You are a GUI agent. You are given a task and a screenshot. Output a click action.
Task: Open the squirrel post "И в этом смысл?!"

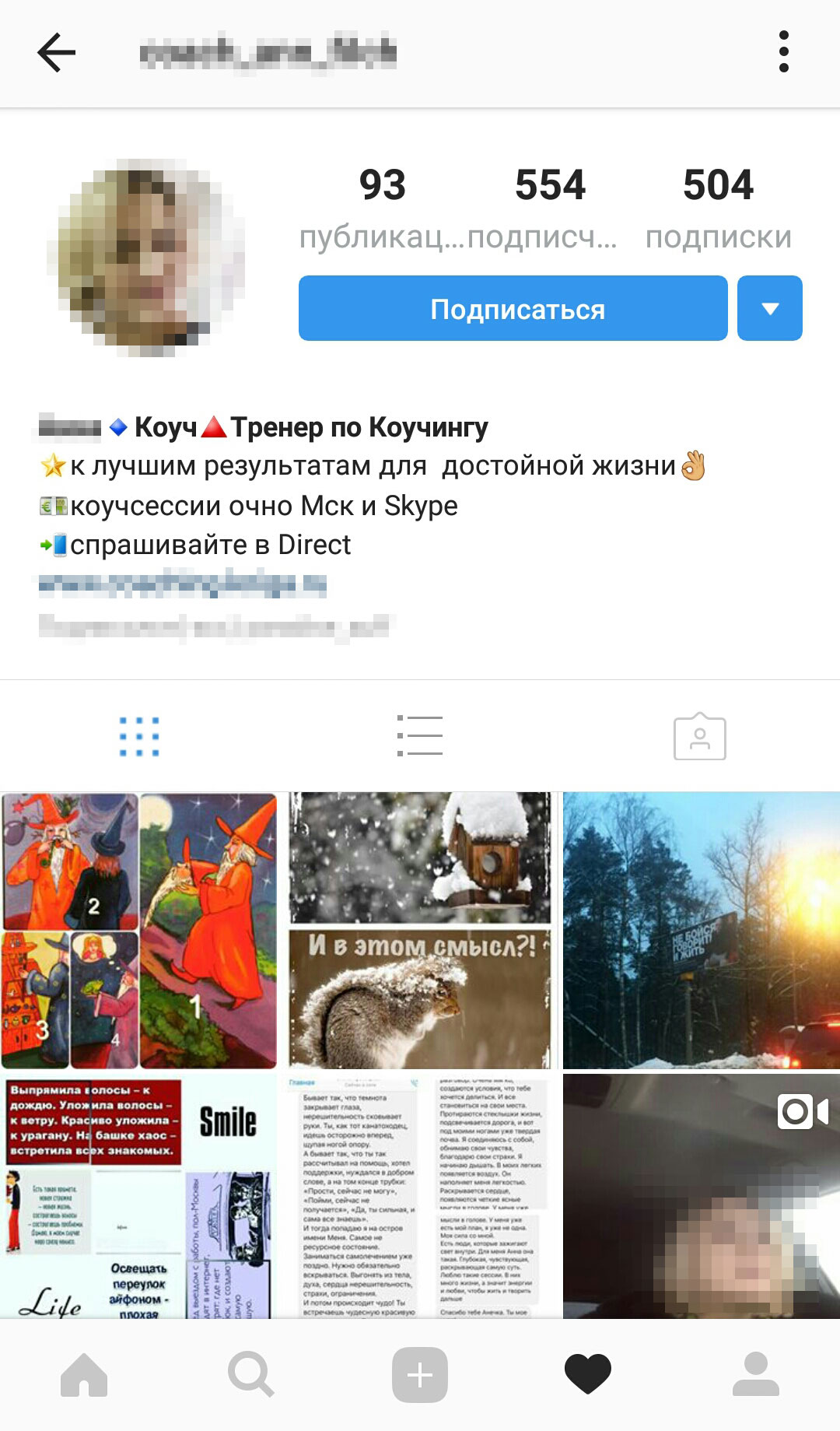[x=420, y=931]
